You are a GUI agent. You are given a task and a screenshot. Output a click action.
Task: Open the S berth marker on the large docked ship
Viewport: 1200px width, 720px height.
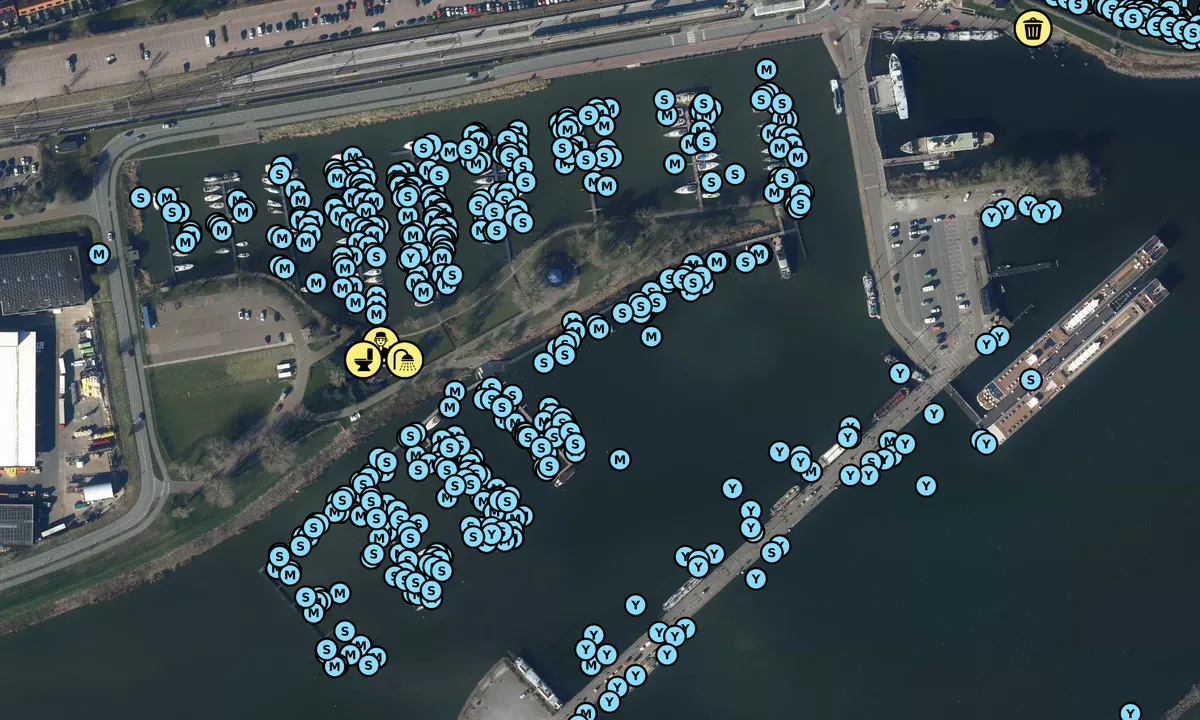click(x=1031, y=380)
